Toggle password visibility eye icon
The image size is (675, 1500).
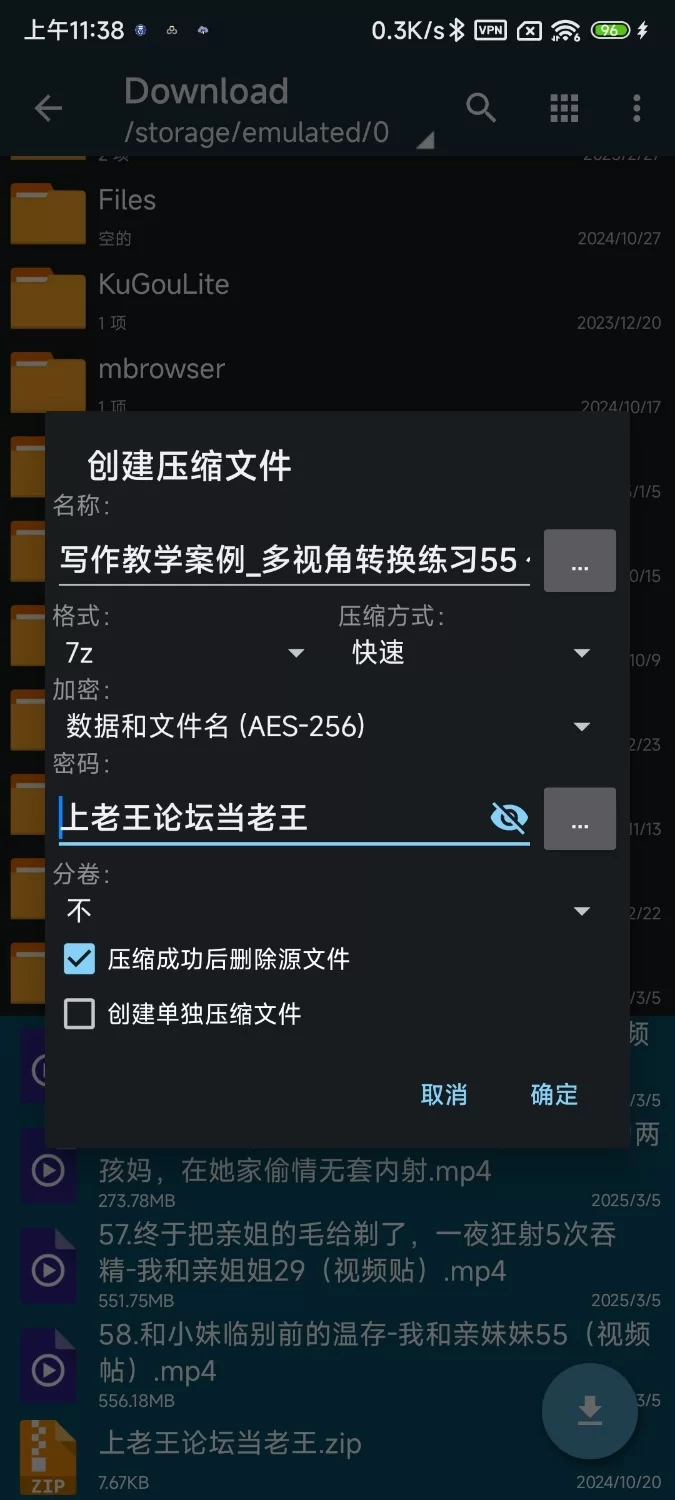(x=509, y=819)
